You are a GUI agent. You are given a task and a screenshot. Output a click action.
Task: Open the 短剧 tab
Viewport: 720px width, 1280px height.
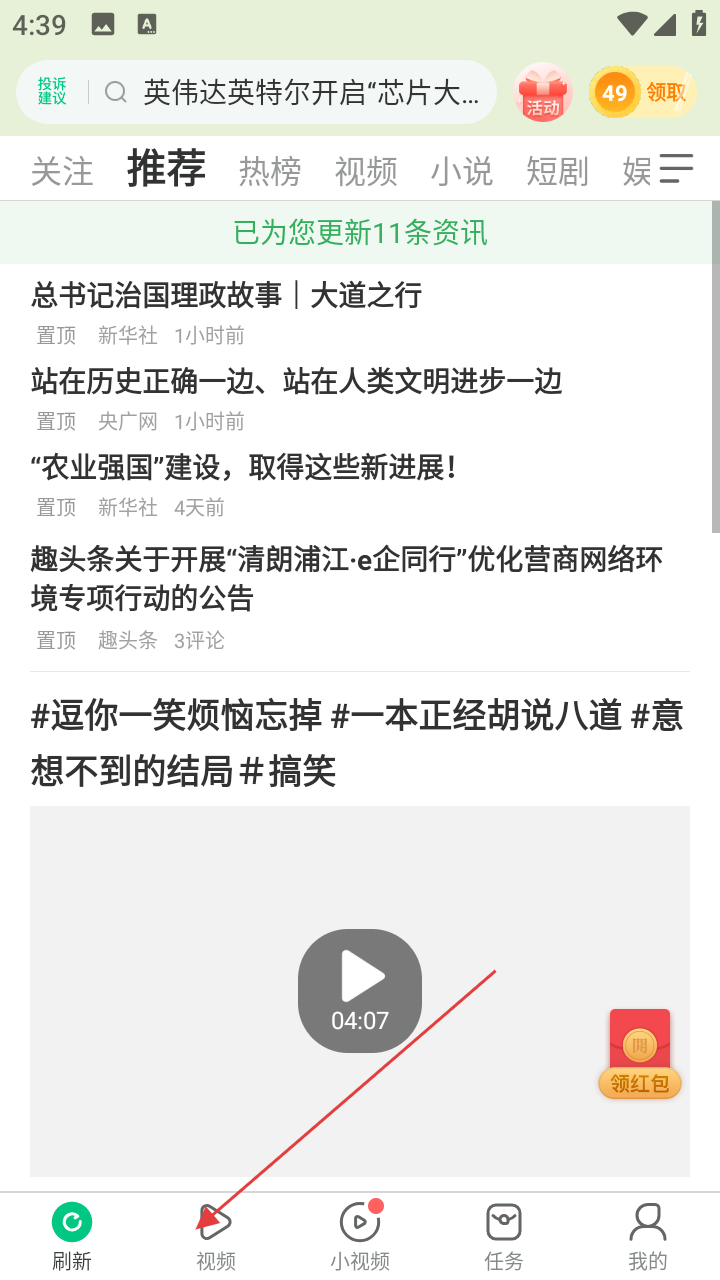click(x=558, y=171)
